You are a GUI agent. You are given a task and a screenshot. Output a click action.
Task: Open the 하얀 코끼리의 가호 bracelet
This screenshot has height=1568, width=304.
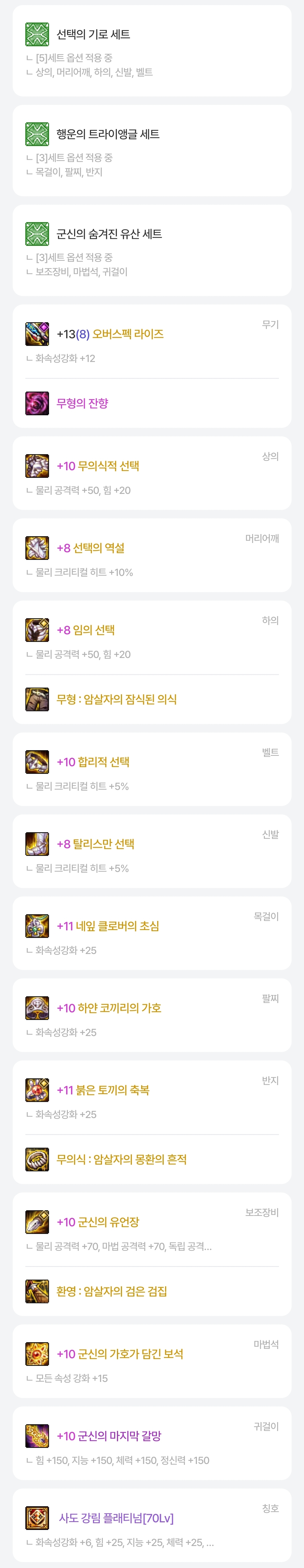[109, 1008]
